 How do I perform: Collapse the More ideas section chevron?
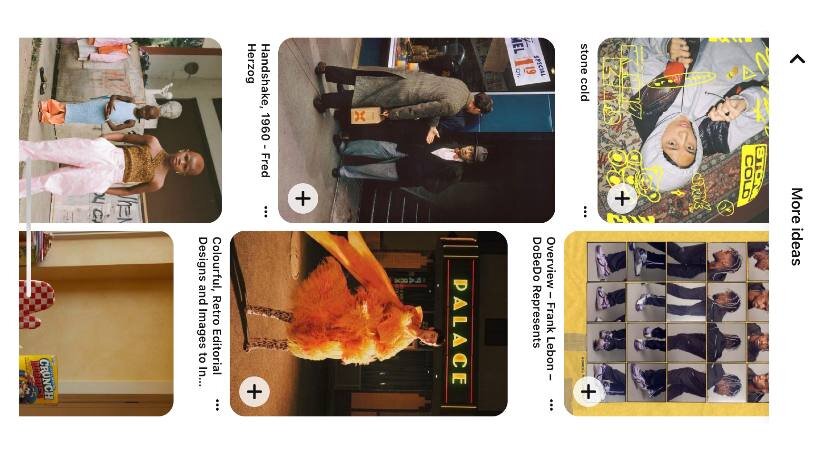(797, 59)
